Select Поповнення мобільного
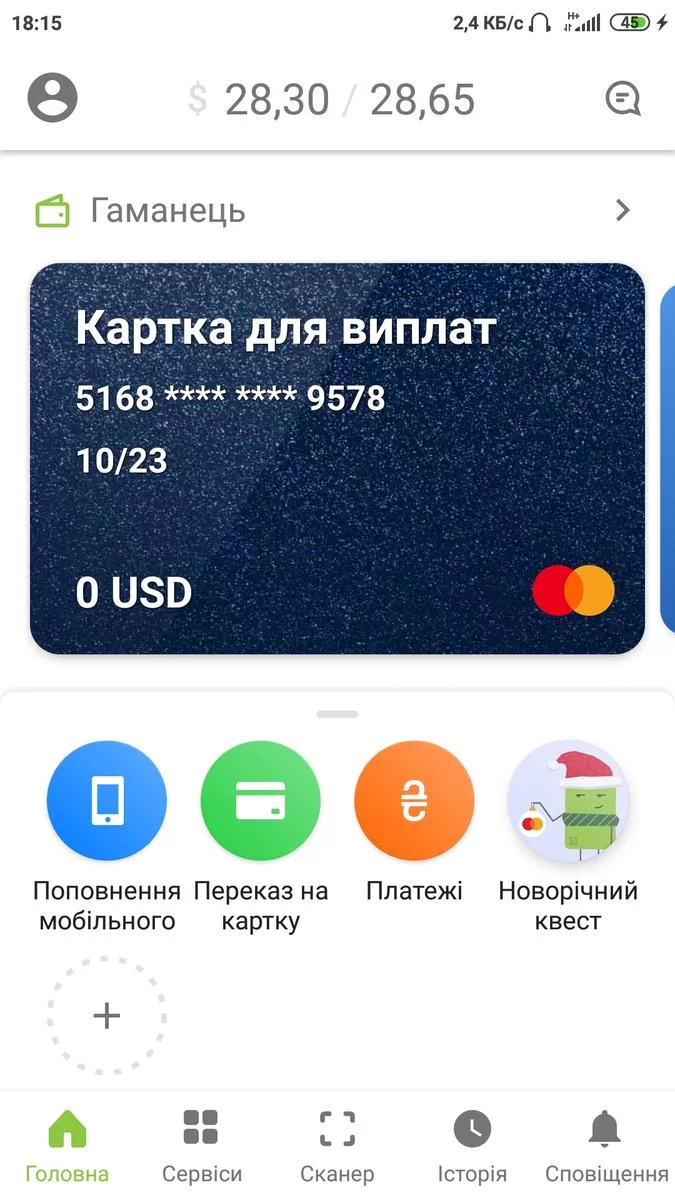Screen dimensions: 675x1200 pos(107,801)
